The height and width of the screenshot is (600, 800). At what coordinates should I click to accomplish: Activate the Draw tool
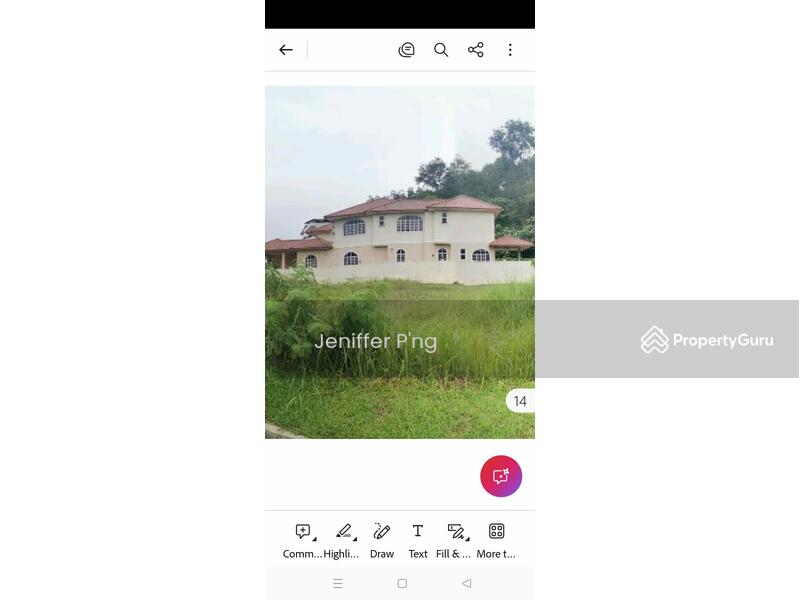(382, 539)
